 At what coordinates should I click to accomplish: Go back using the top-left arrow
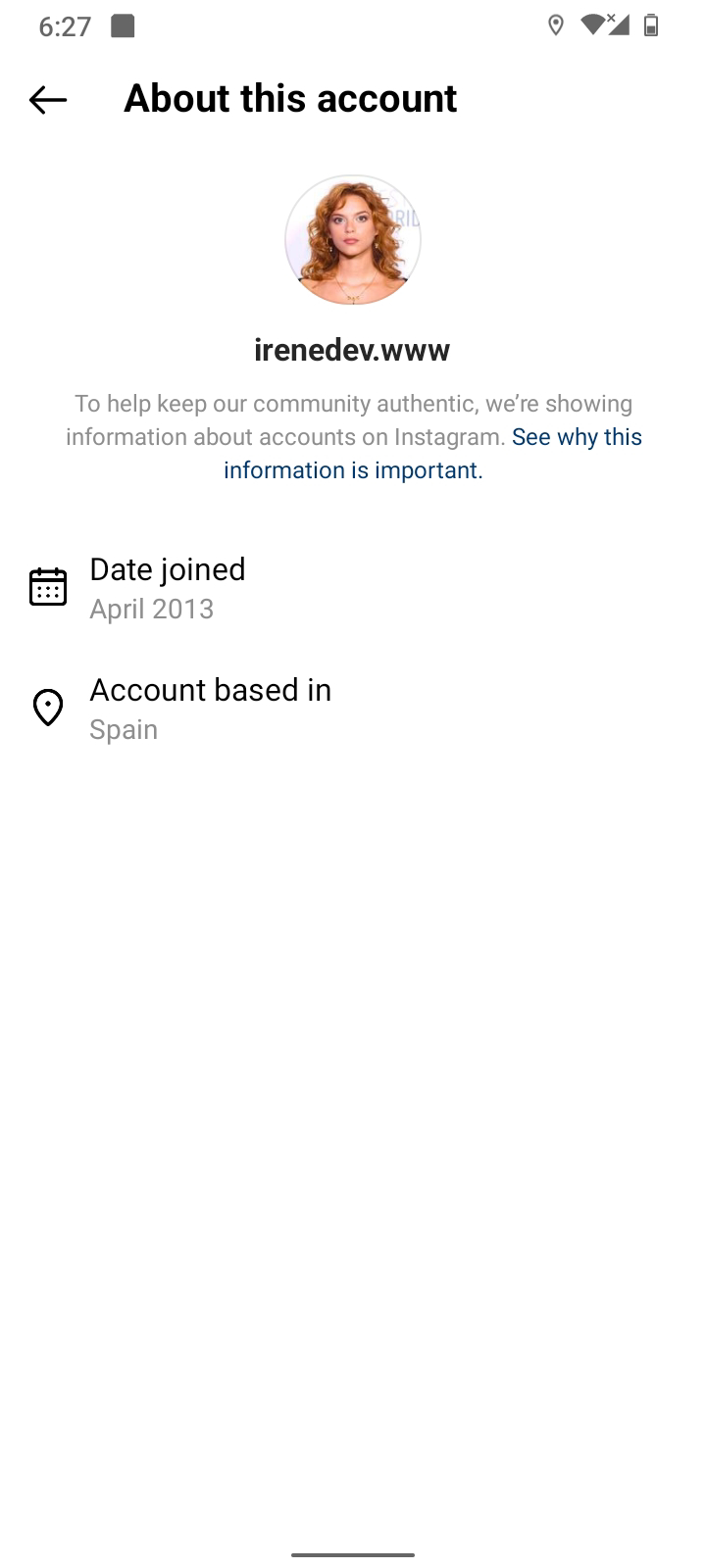[x=47, y=99]
